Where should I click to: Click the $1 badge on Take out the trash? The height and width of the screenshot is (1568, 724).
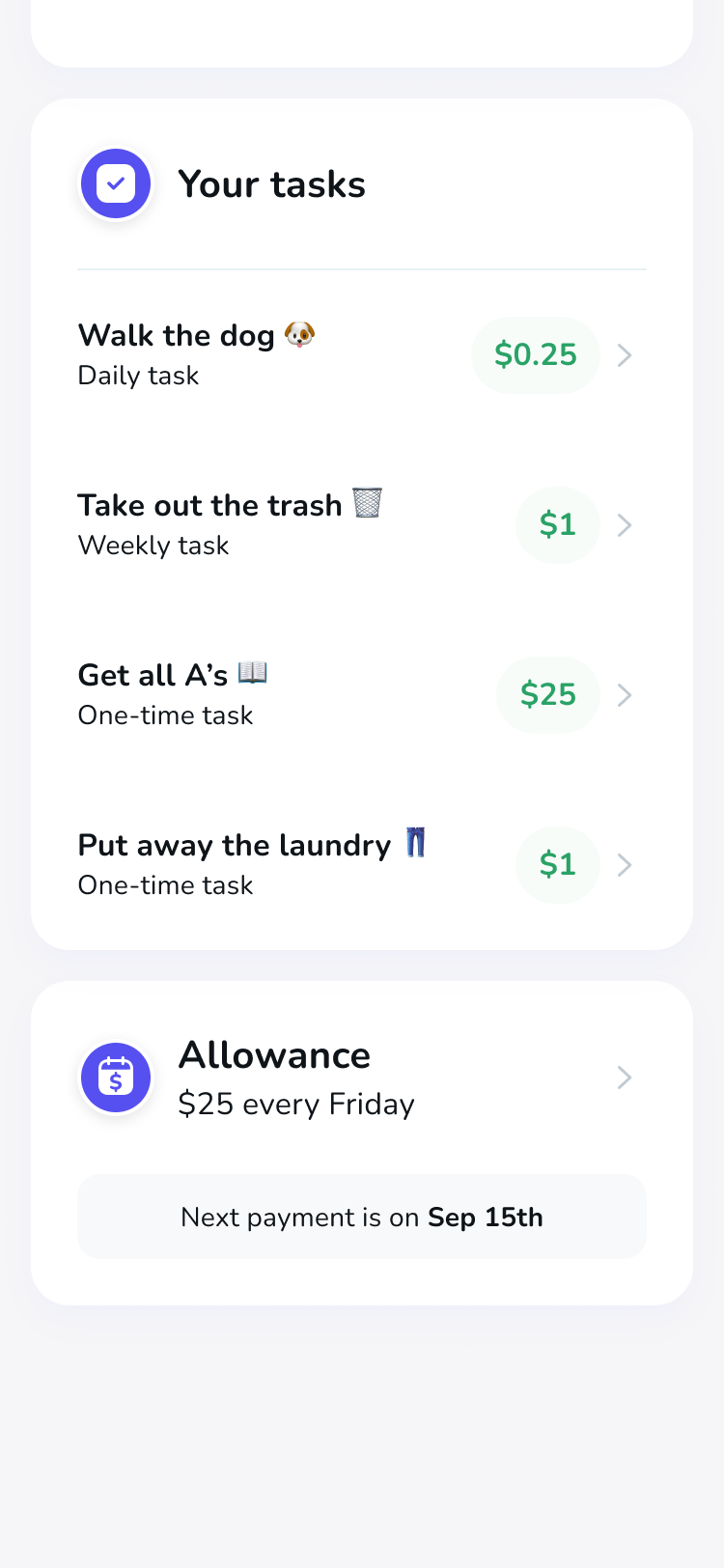557,525
